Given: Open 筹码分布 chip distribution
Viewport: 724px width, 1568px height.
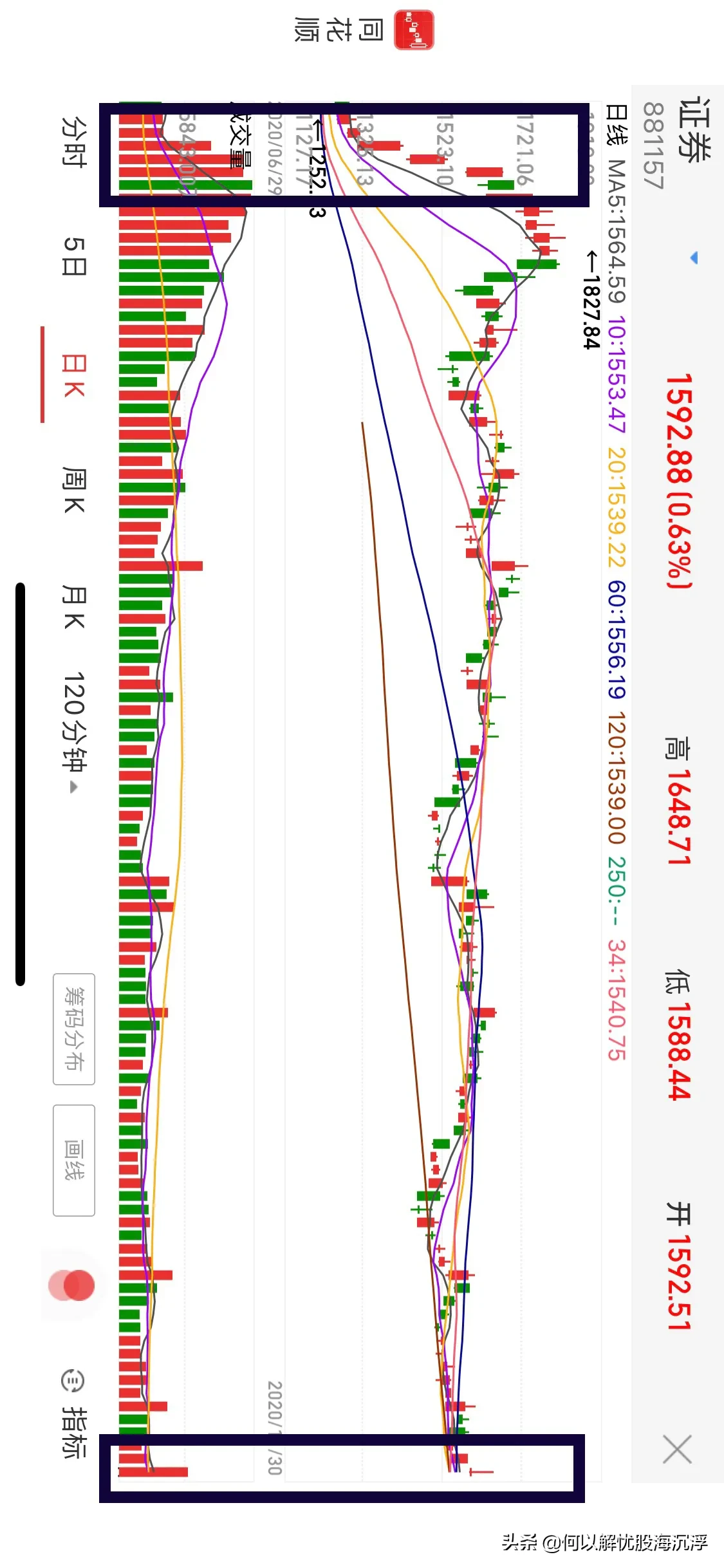Looking at the screenshot, I should [x=73, y=1029].
